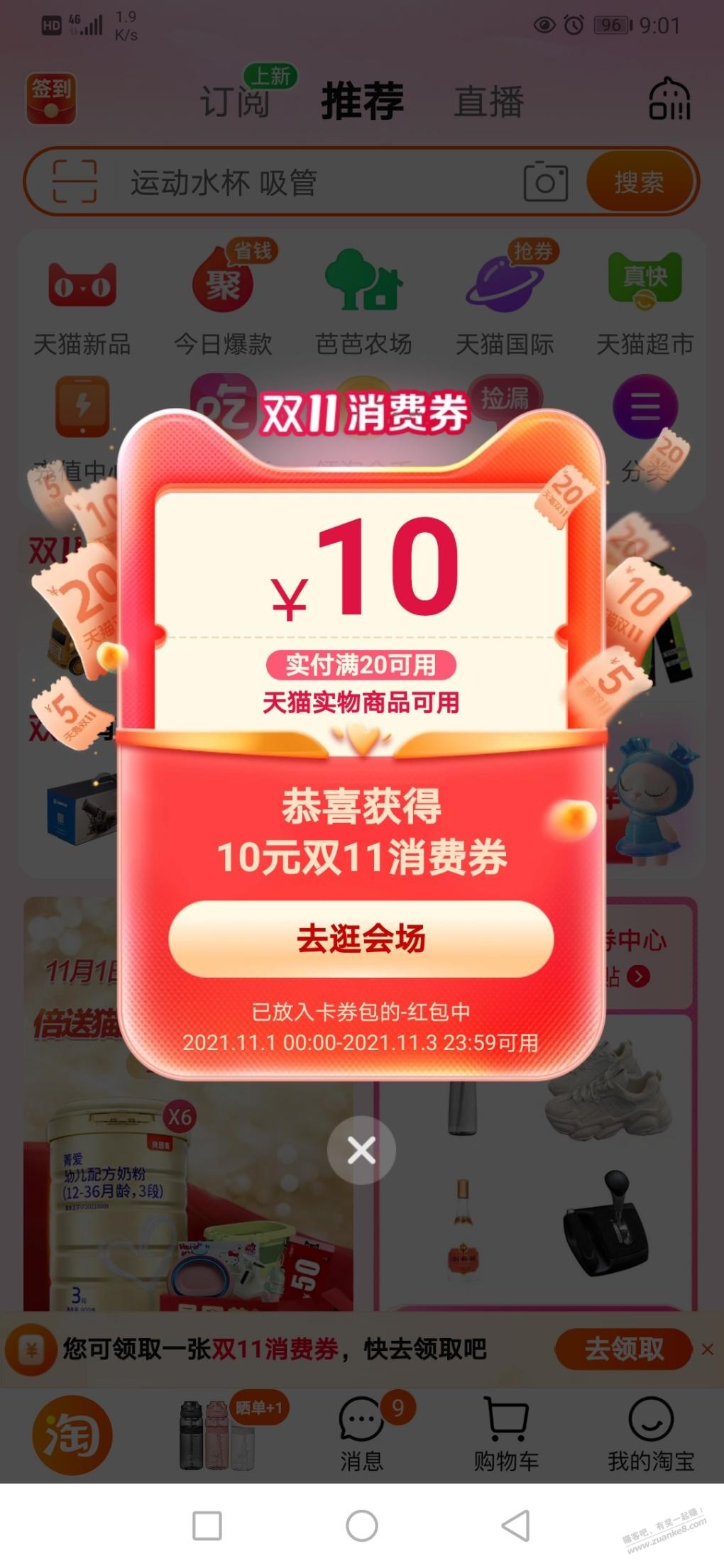Switch to the 直播 tab

tap(489, 101)
